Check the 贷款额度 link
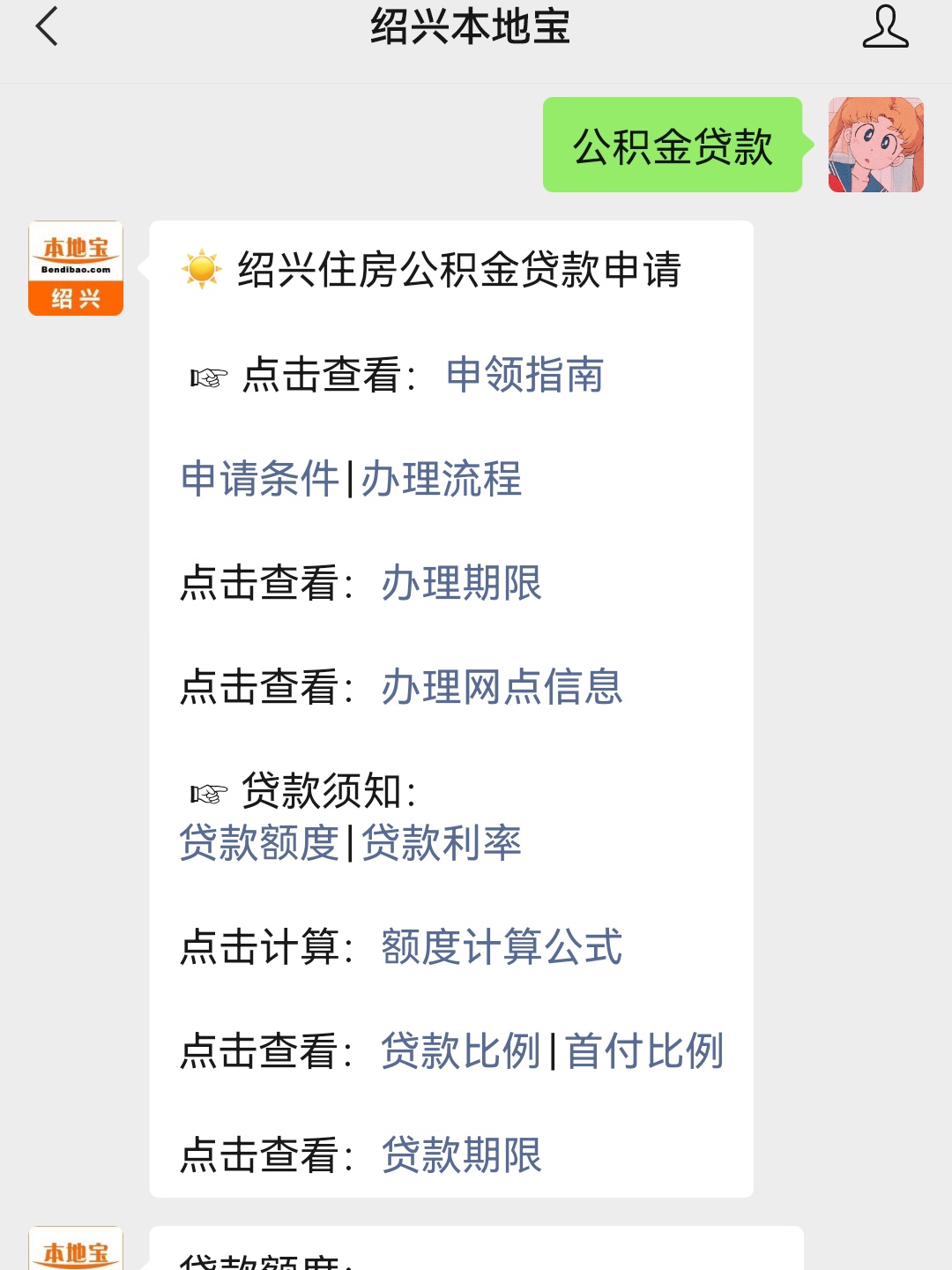 (259, 842)
